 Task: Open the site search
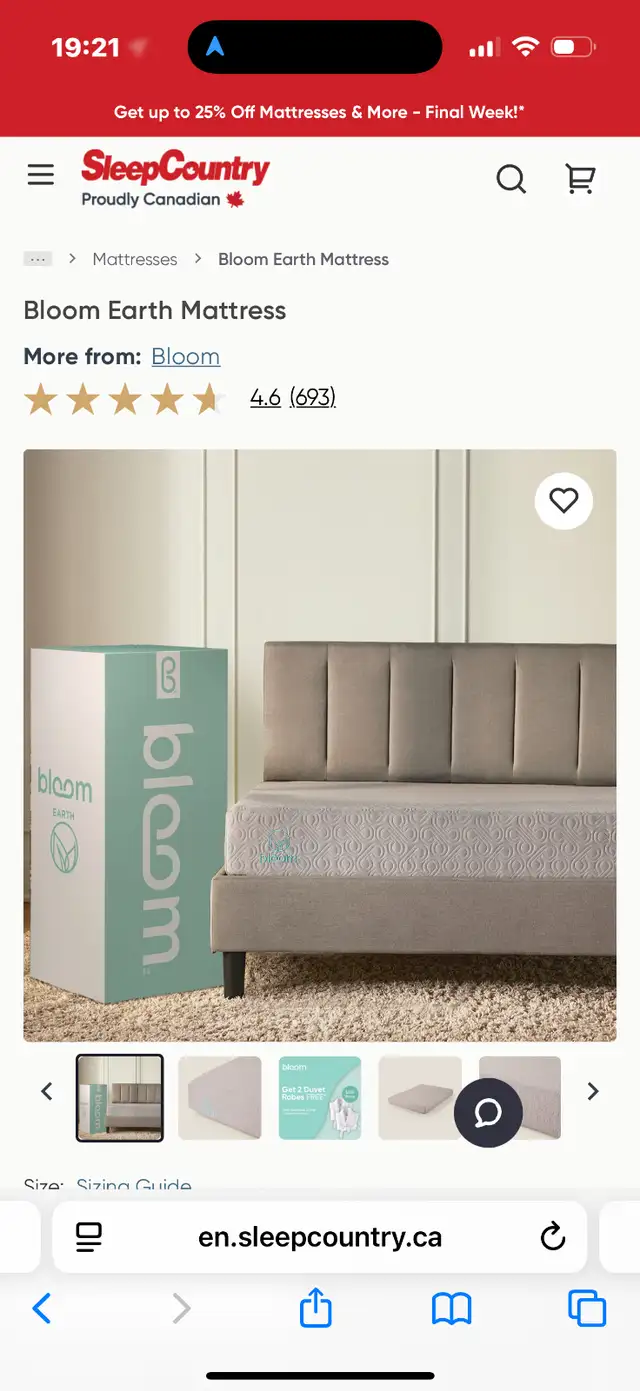[511, 179]
